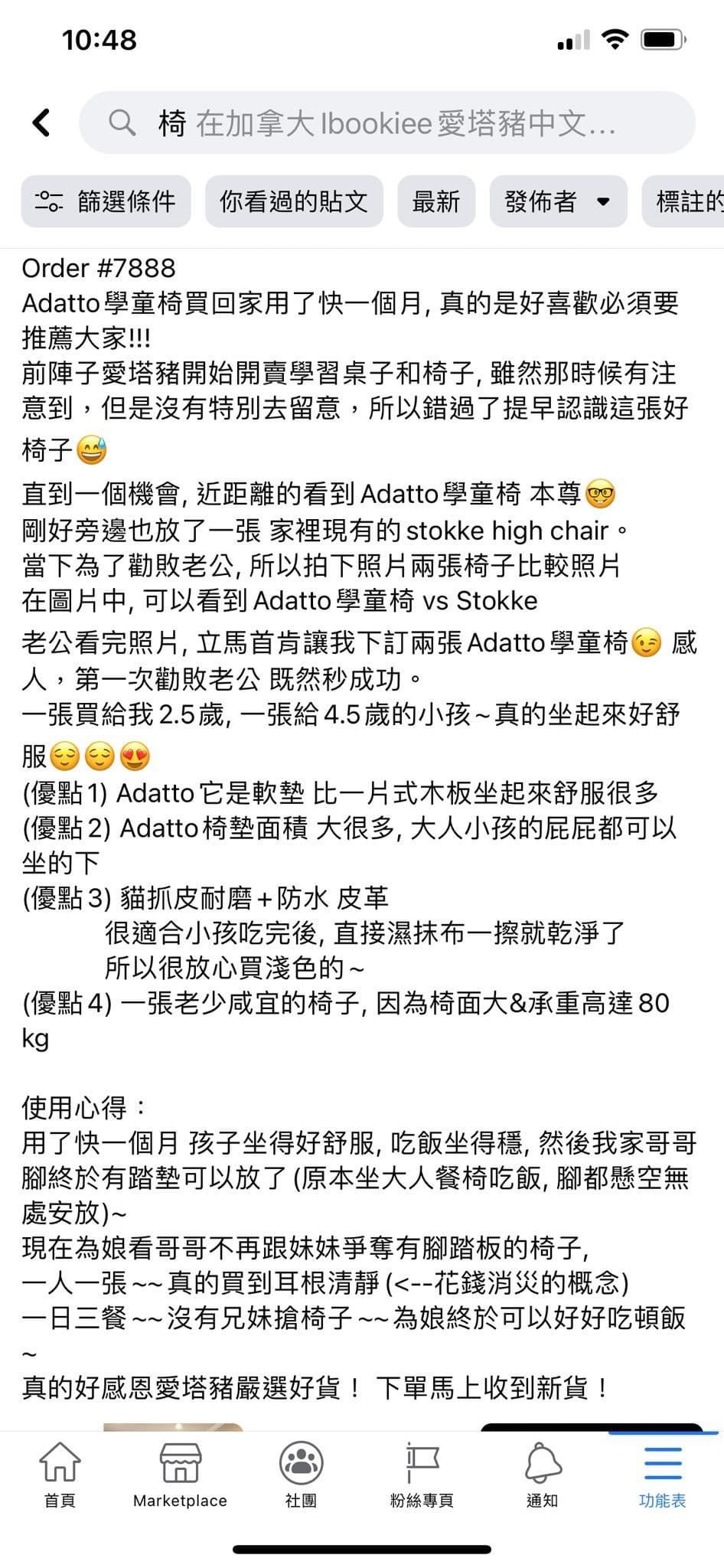
Task: Go back with the arrow icon
Action: pos(41,122)
